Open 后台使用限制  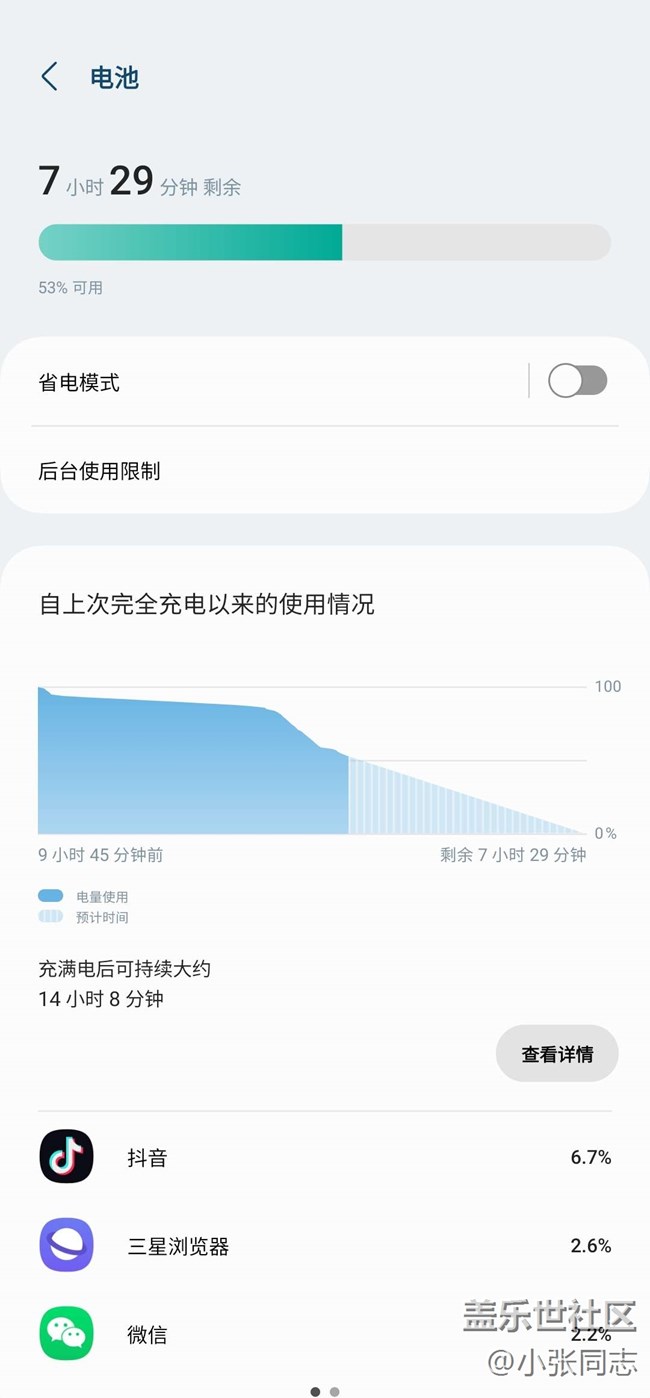[x=325, y=471]
